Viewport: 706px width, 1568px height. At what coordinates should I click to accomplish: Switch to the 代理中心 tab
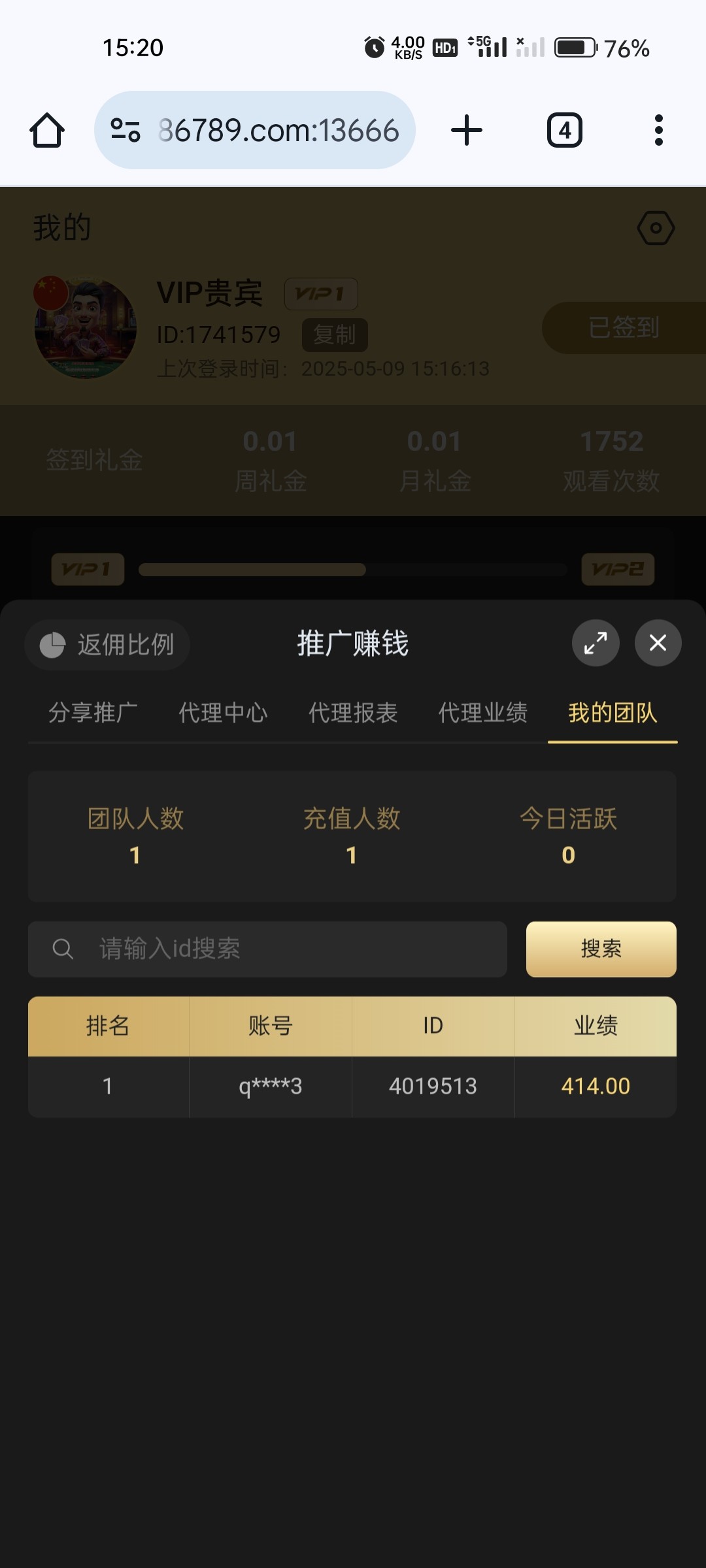(x=223, y=713)
